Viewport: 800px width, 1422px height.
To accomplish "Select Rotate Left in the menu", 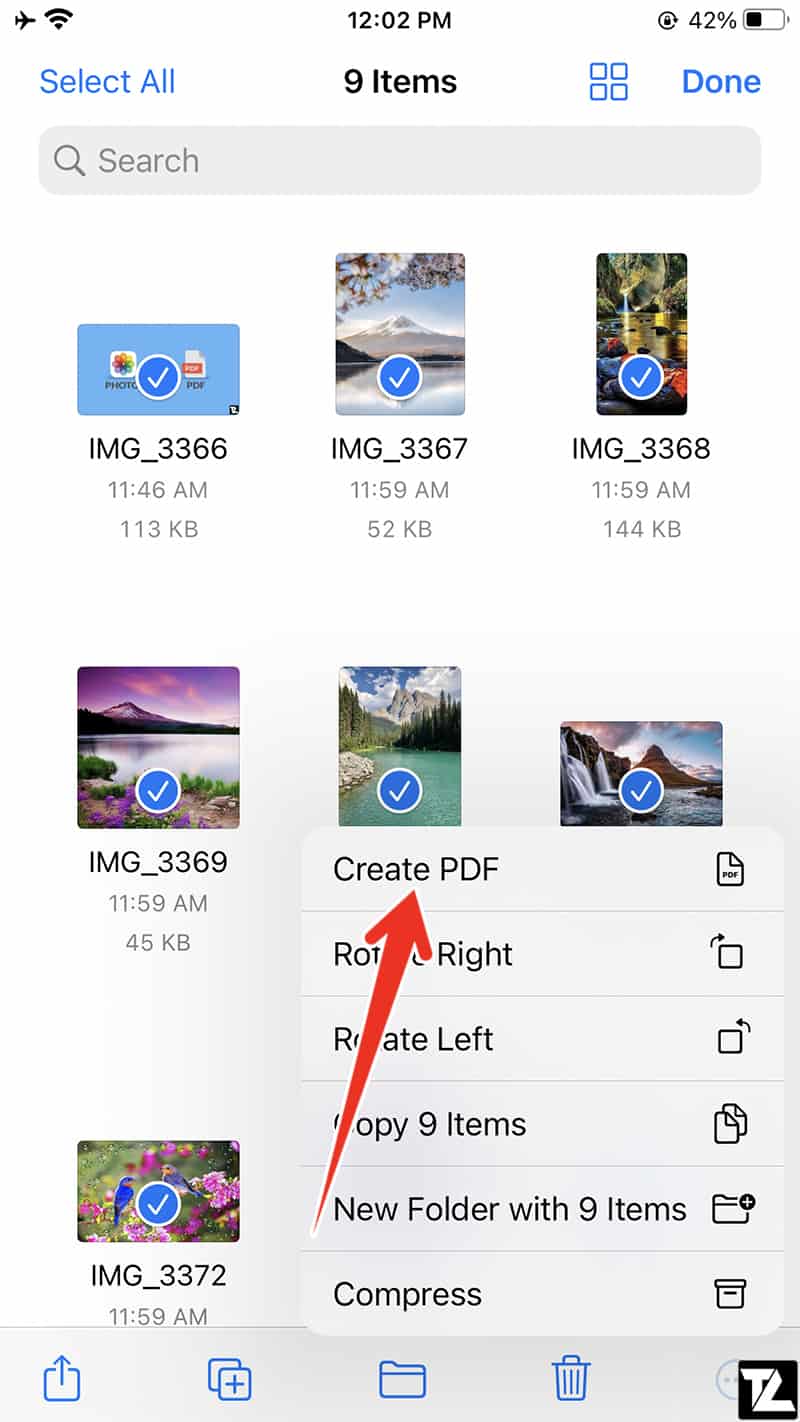I will 542,1039.
